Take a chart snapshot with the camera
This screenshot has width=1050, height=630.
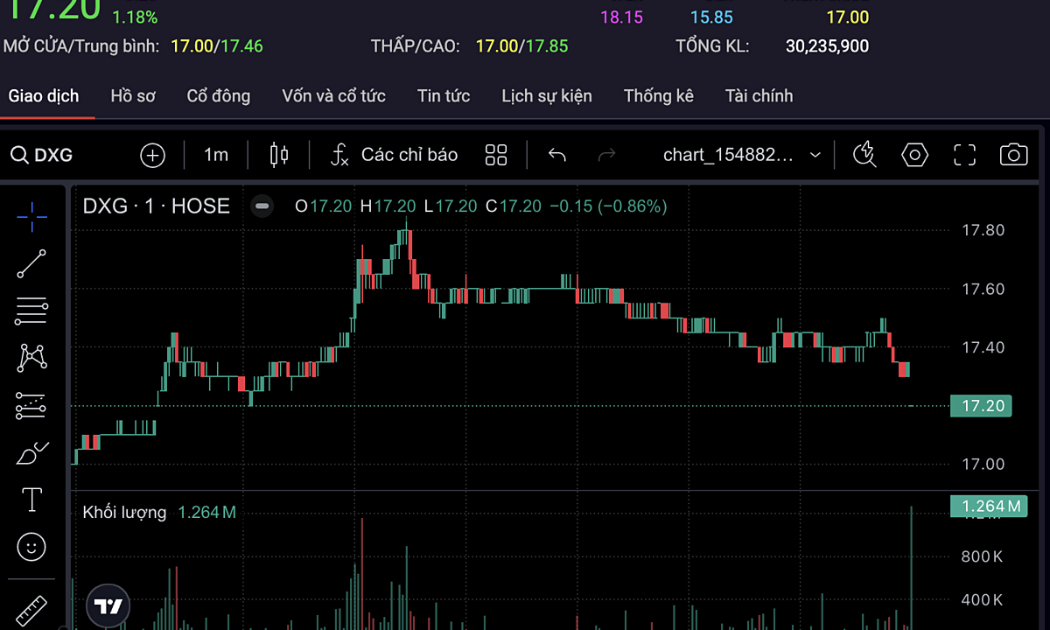(1013, 155)
